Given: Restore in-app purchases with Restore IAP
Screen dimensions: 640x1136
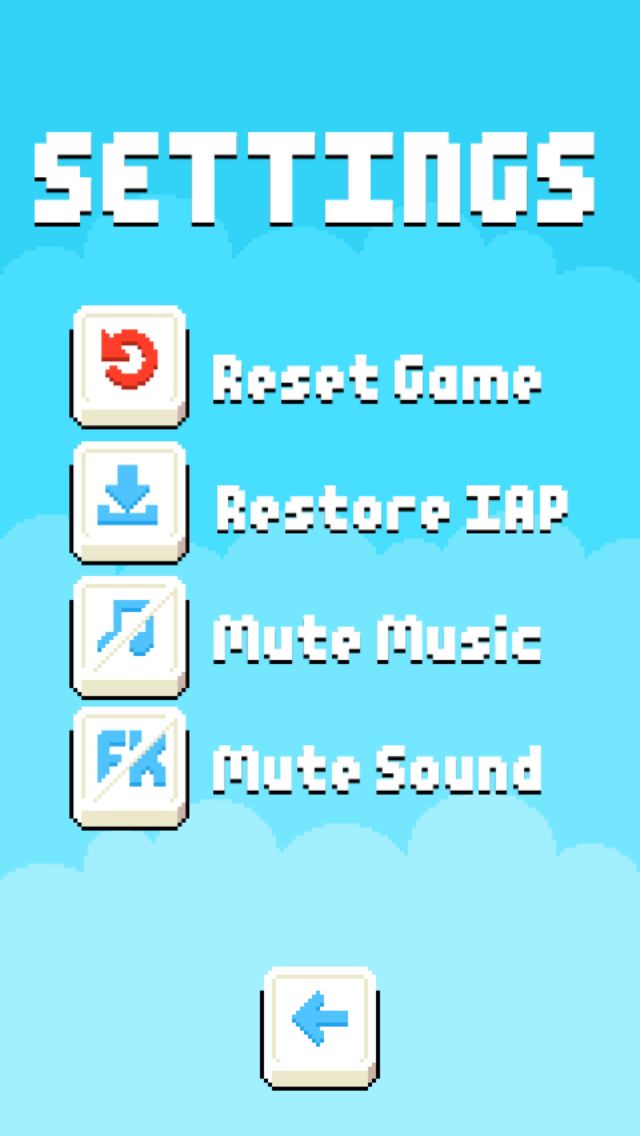Looking at the screenshot, I should pyautogui.click(x=128, y=500).
